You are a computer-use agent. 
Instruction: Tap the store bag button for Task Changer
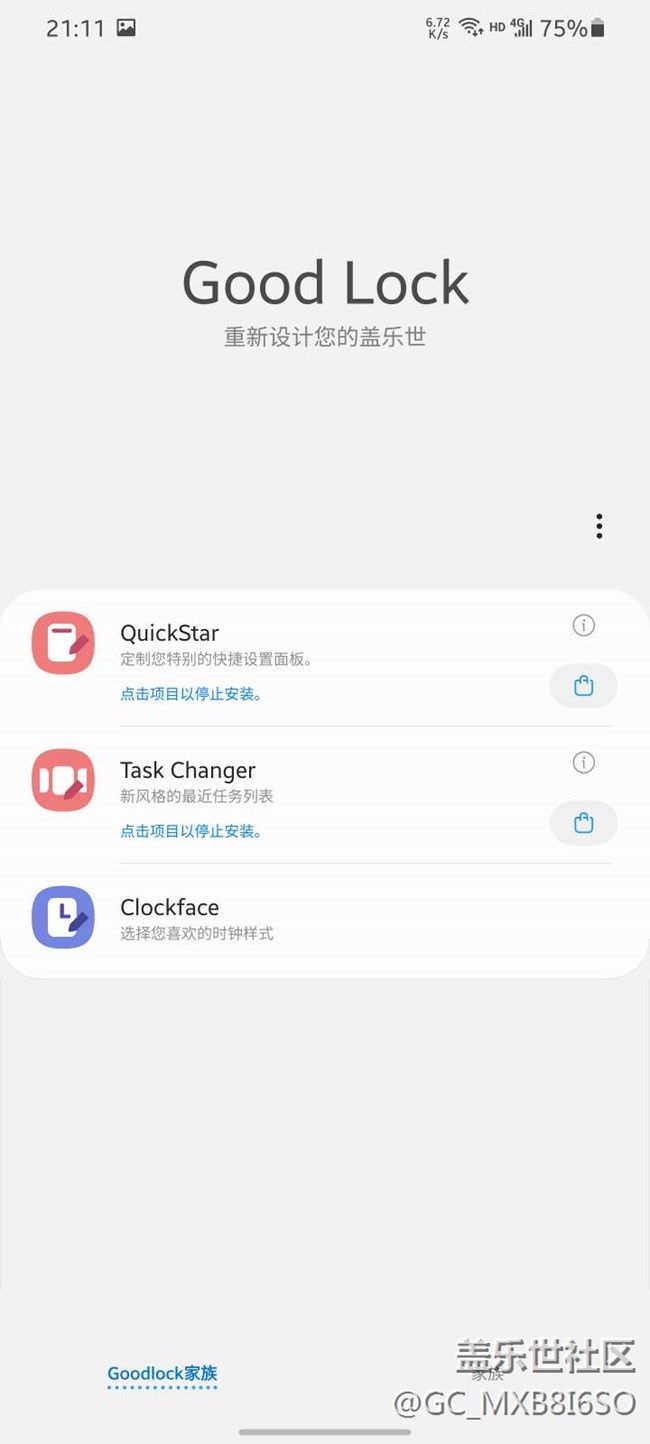(584, 823)
